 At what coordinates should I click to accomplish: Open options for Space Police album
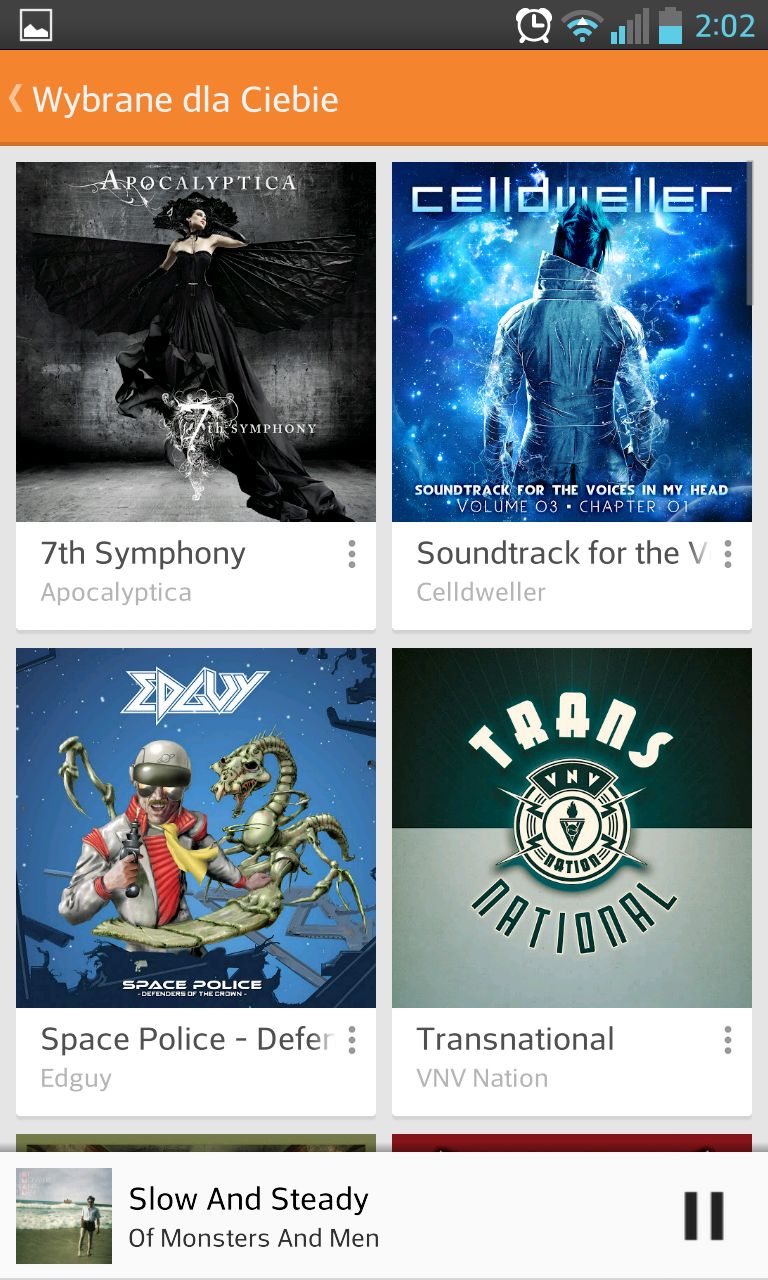[x=352, y=1040]
